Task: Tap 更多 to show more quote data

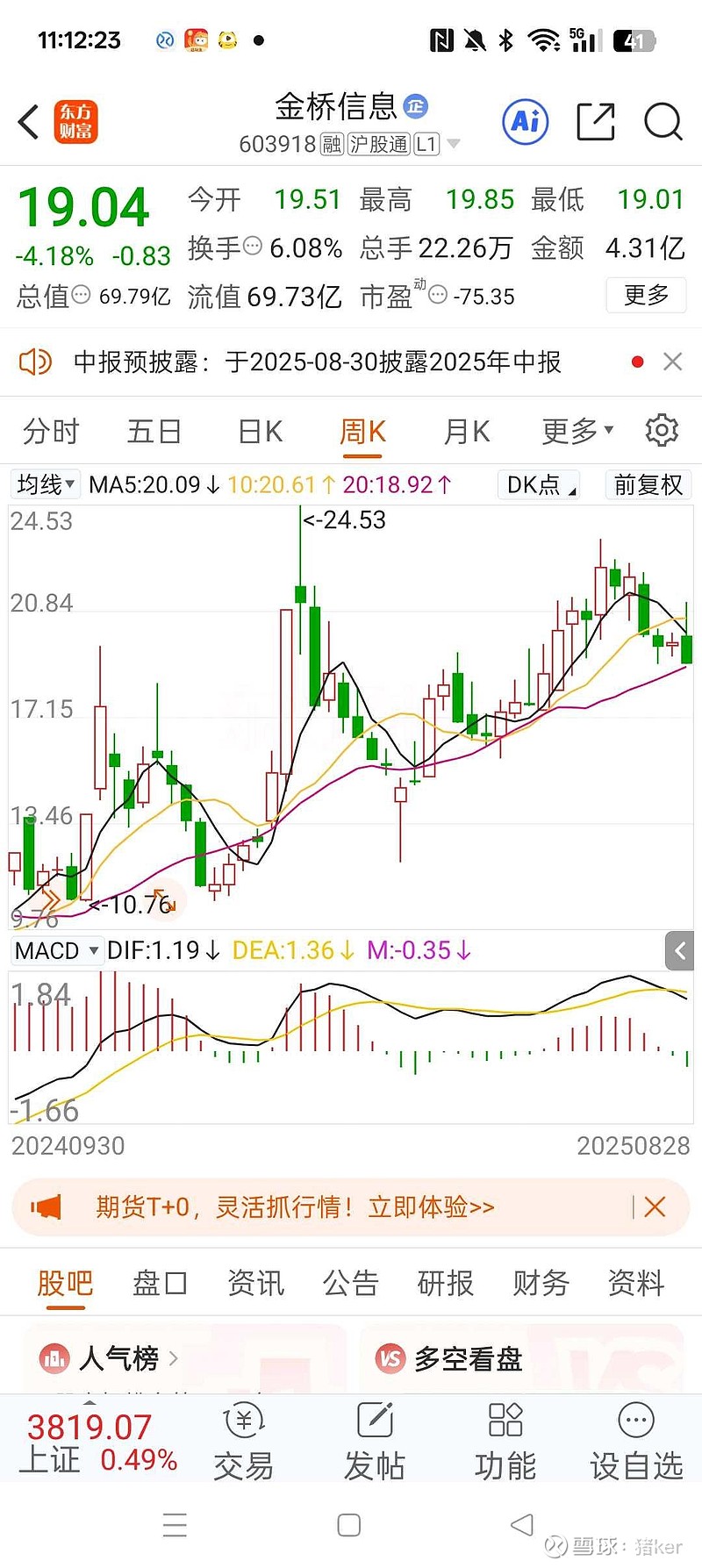Action: click(646, 295)
